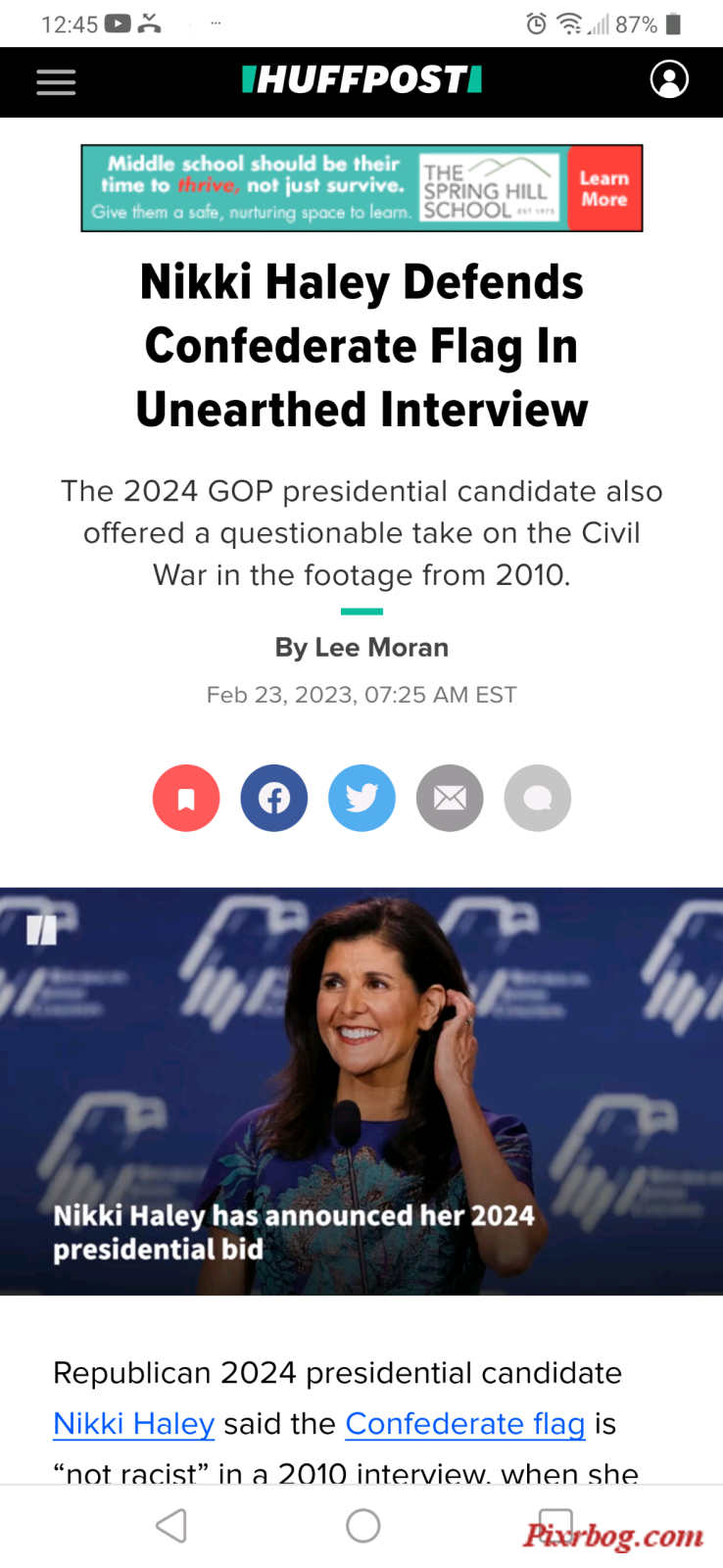Screen dimensions: 723x1568
Task: Share the article on Twitter
Action: [x=361, y=798]
